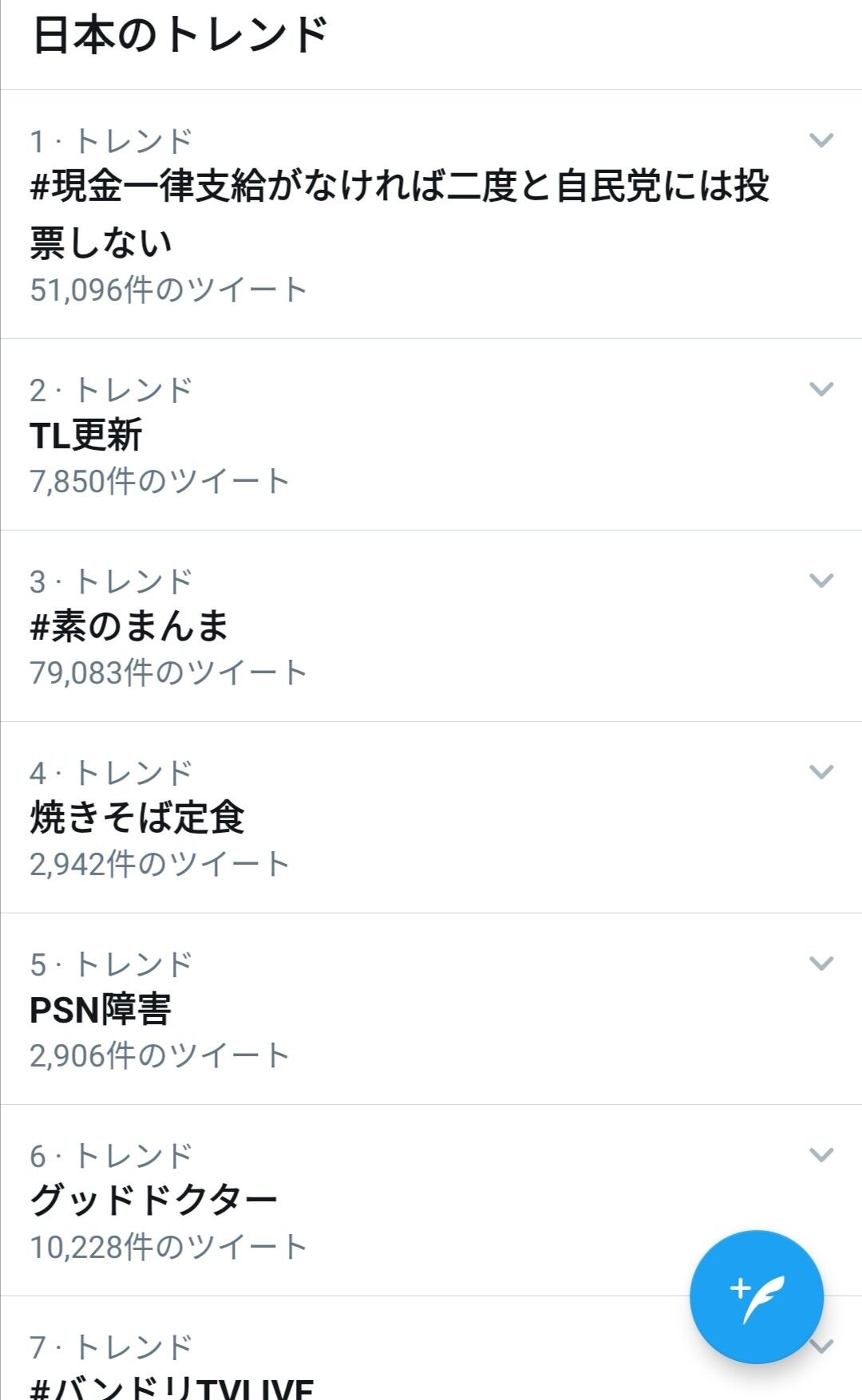Expand the chevron beside グッドドクター

[821, 1155]
